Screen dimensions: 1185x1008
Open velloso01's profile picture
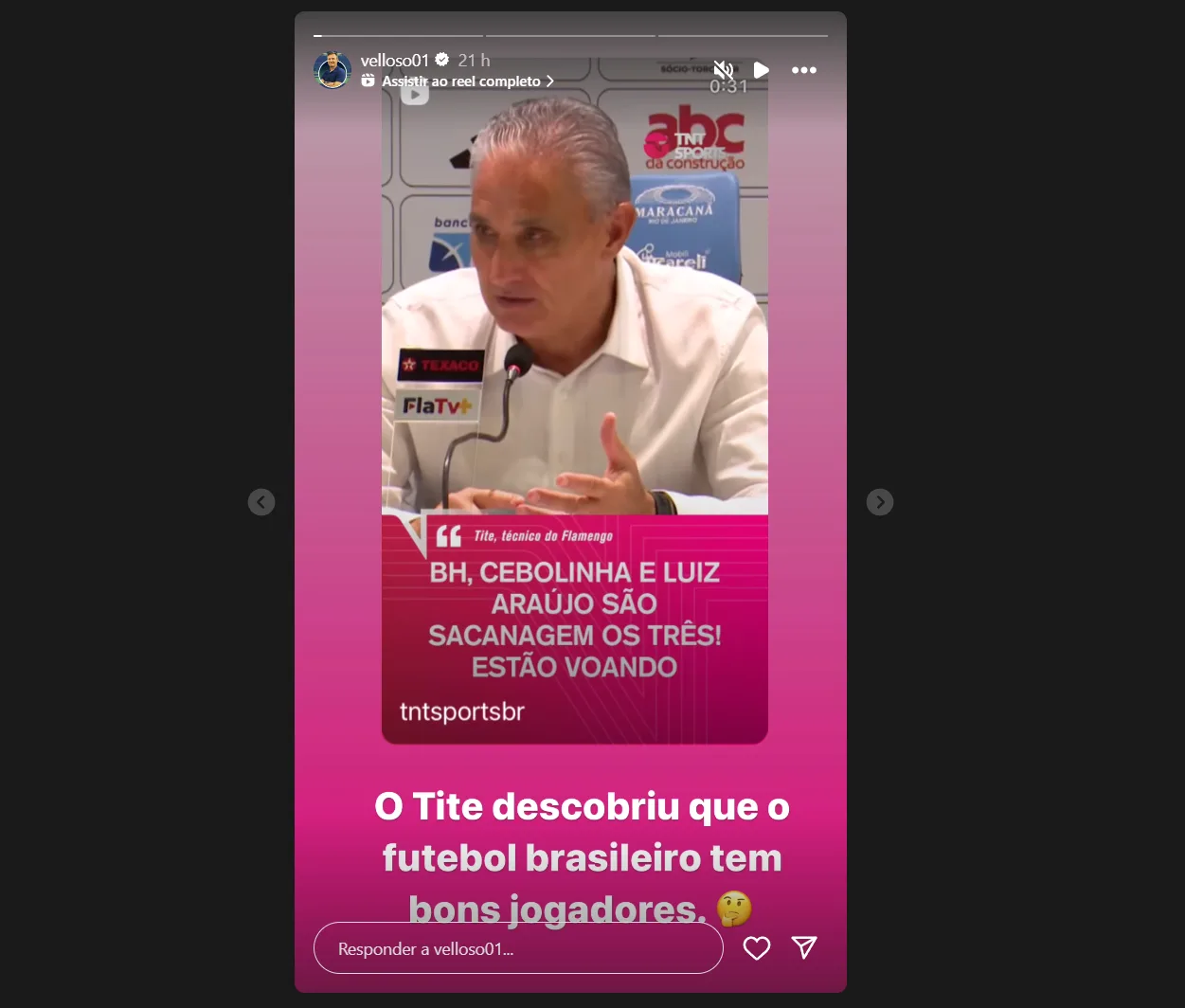pyautogui.click(x=332, y=70)
